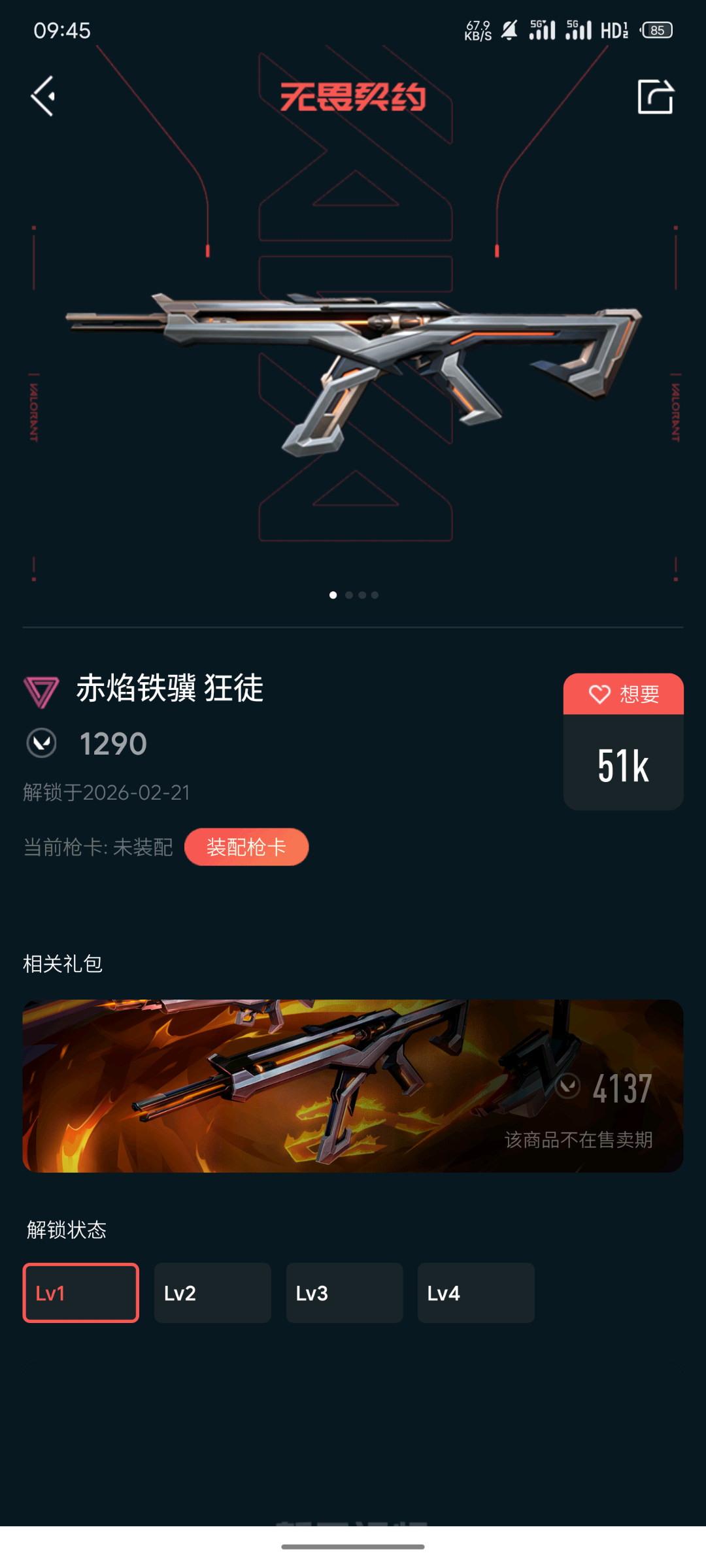Select the Lv1 unlock level
Image resolution: width=706 pixels, height=1568 pixels.
coord(81,1293)
